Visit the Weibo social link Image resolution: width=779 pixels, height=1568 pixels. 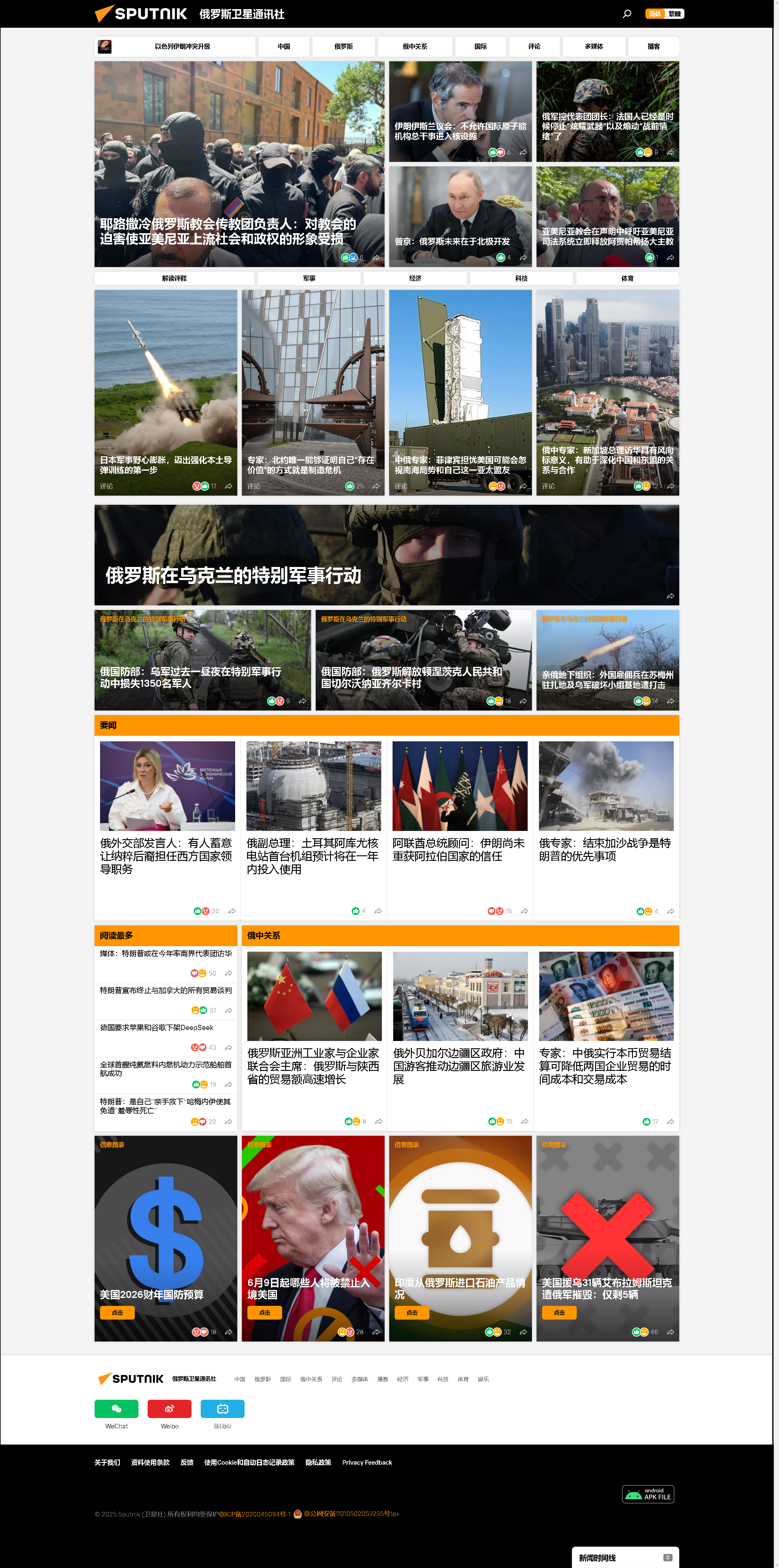pyautogui.click(x=169, y=1409)
